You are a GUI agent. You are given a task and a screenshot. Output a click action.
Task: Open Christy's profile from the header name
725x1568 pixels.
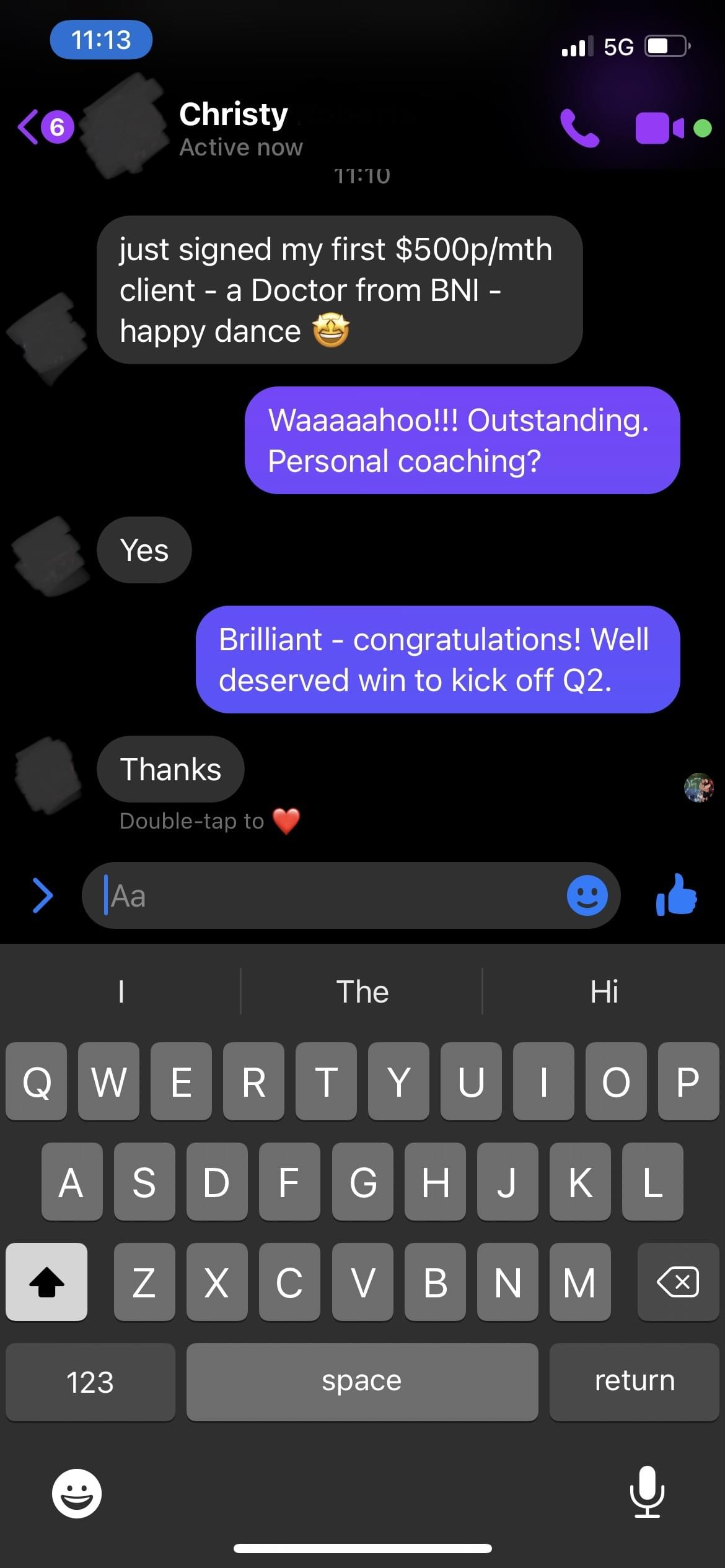coord(234,115)
